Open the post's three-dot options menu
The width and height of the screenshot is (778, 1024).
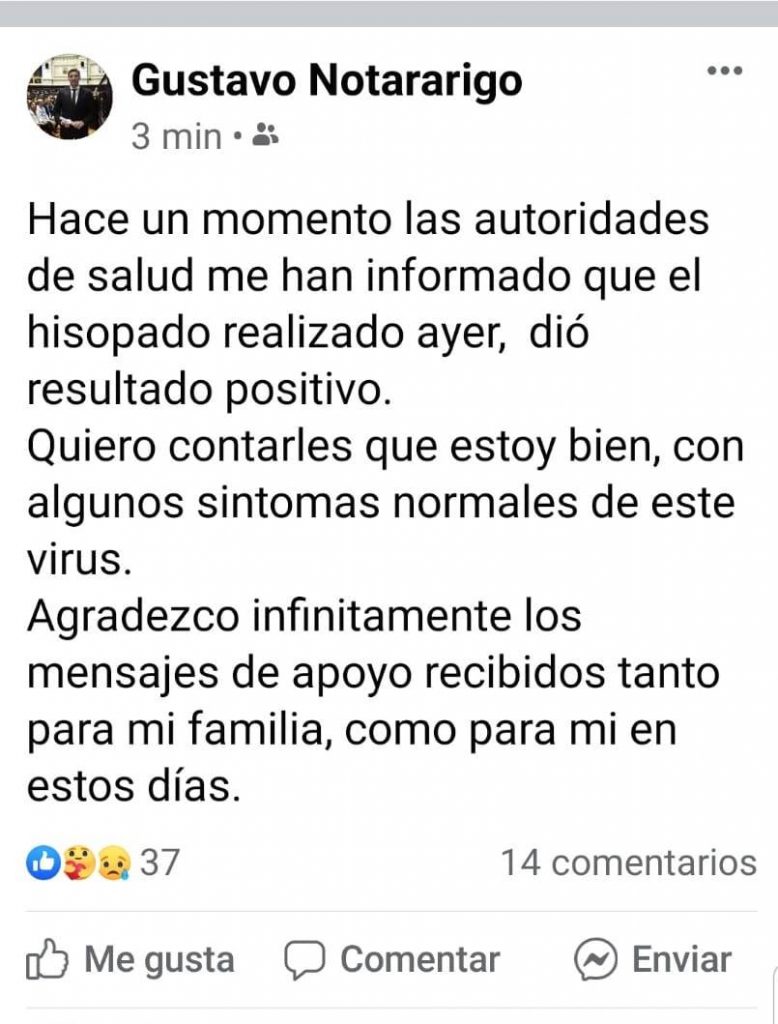(725, 71)
